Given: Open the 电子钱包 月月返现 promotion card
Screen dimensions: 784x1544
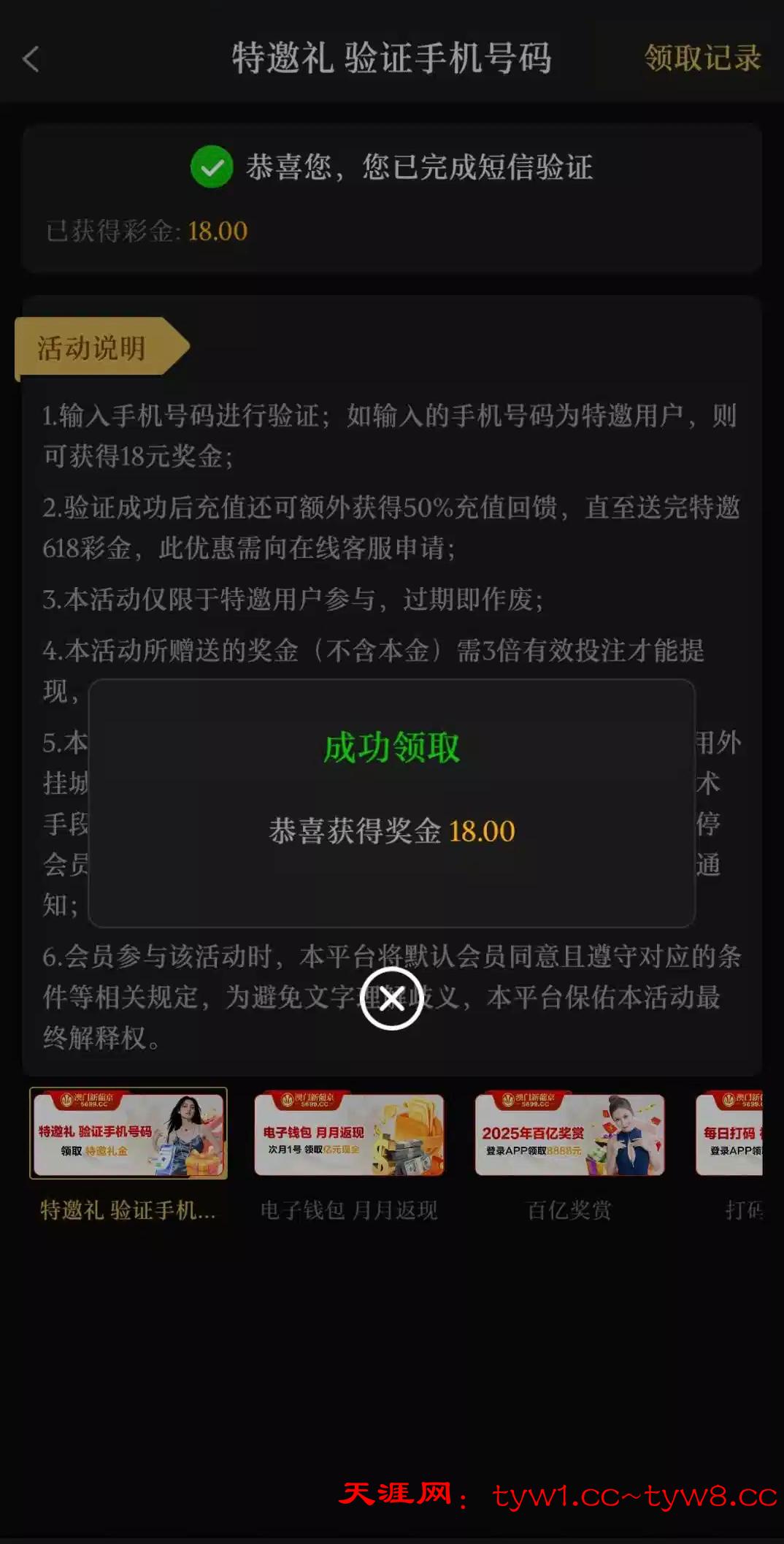Looking at the screenshot, I should pyautogui.click(x=349, y=1134).
